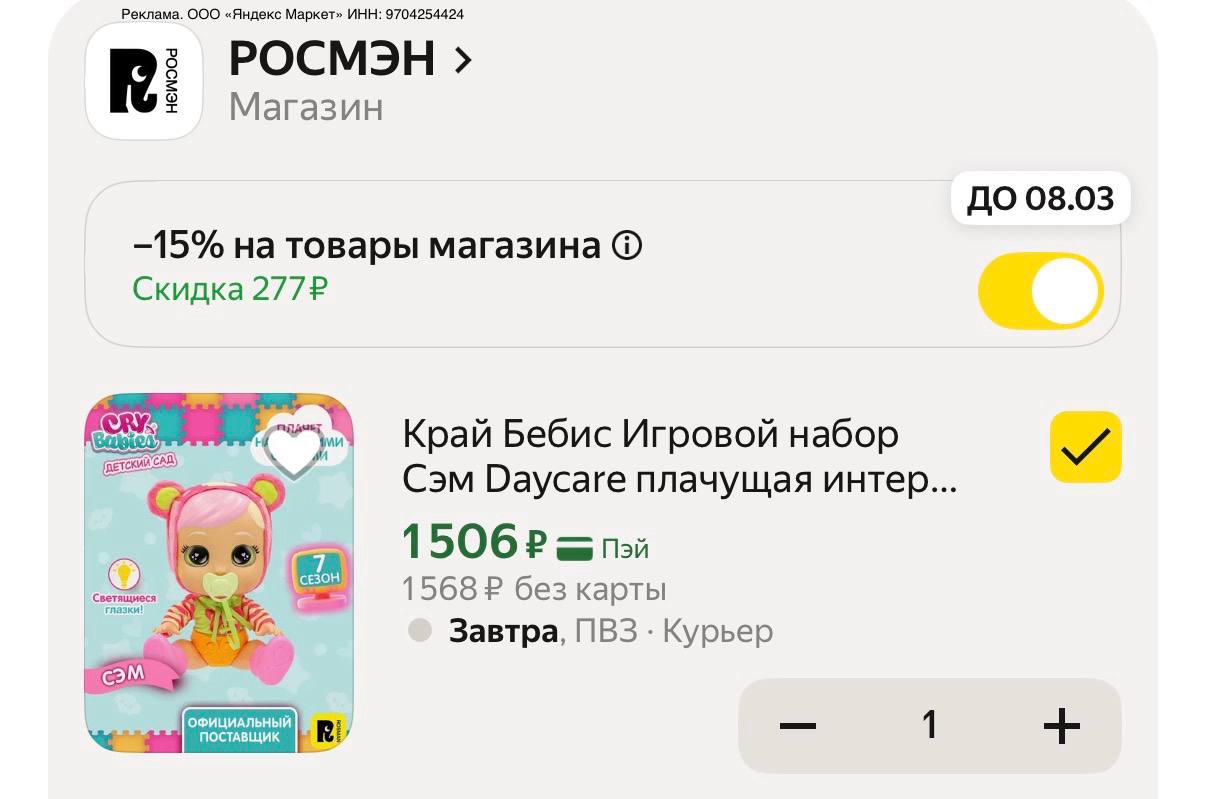Turn off the −15% store discount
The image size is (1206, 799).
coord(1040,291)
